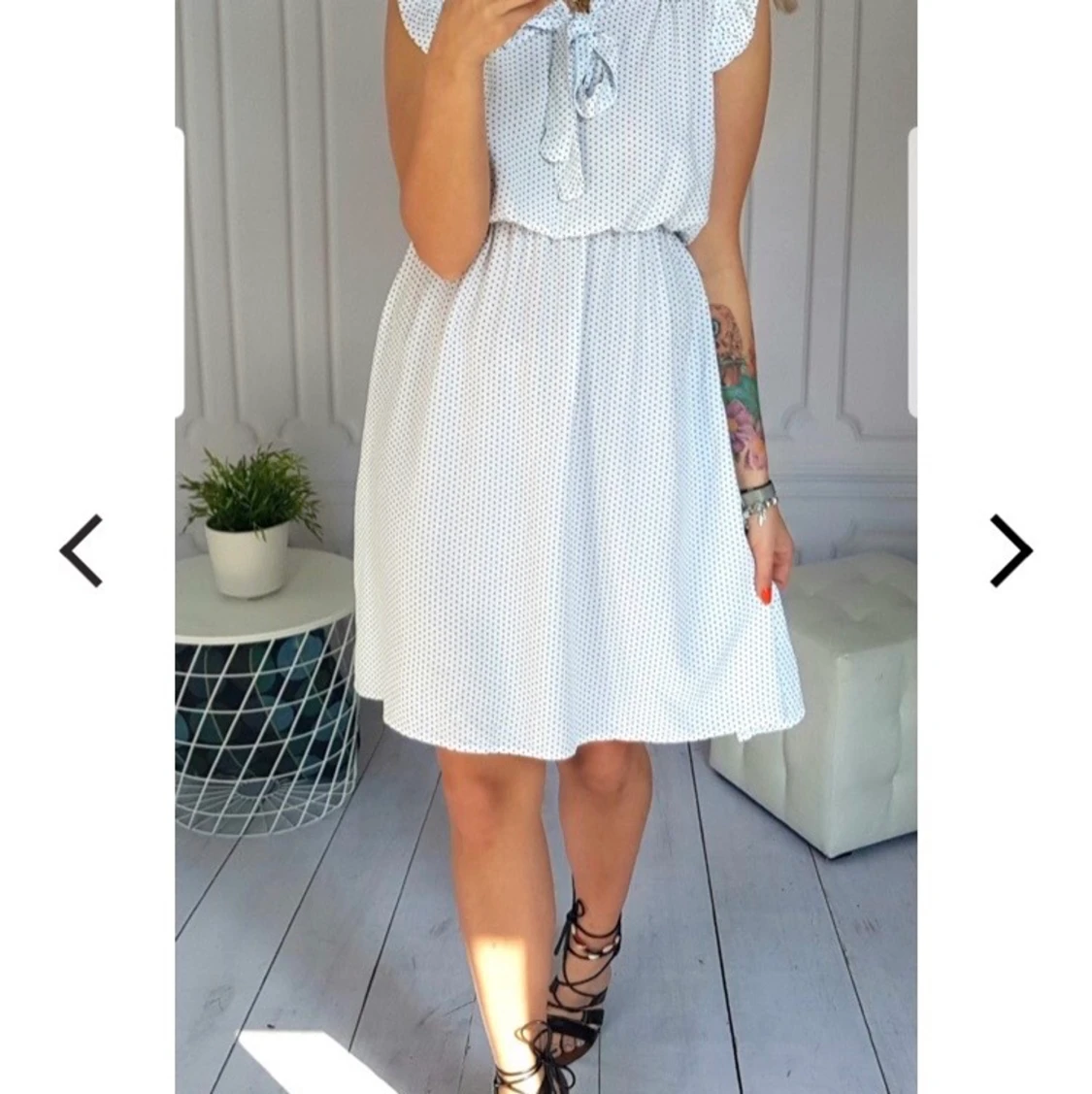Go to the previous product photo
This screenshot has height=1094, width=1092.
pos(82,550)
